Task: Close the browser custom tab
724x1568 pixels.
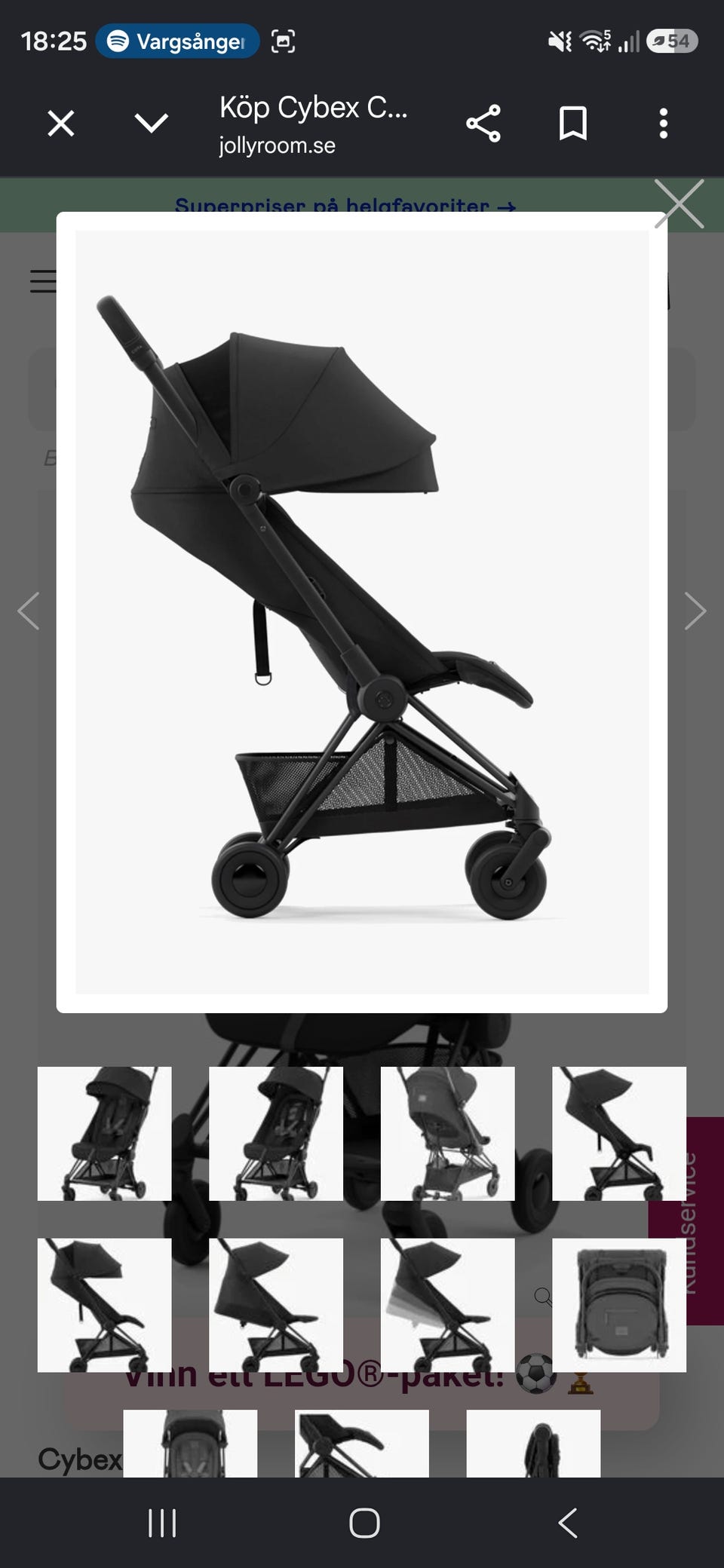Action: [x=61, y=124]
